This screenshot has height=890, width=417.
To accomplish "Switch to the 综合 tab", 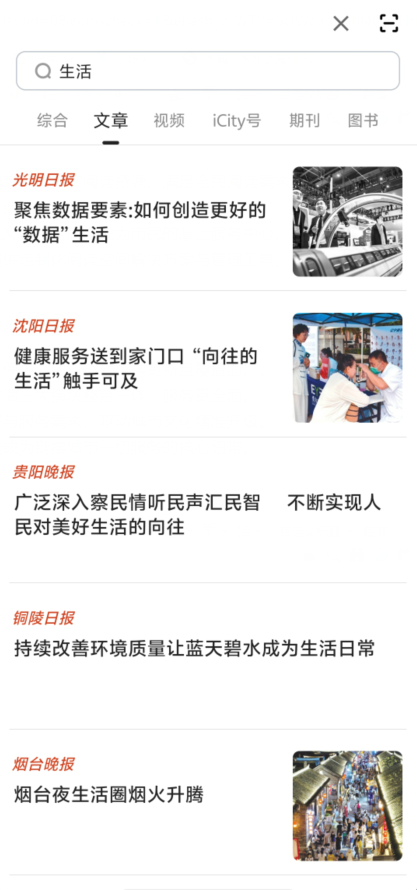I will [x=52, y=121].
